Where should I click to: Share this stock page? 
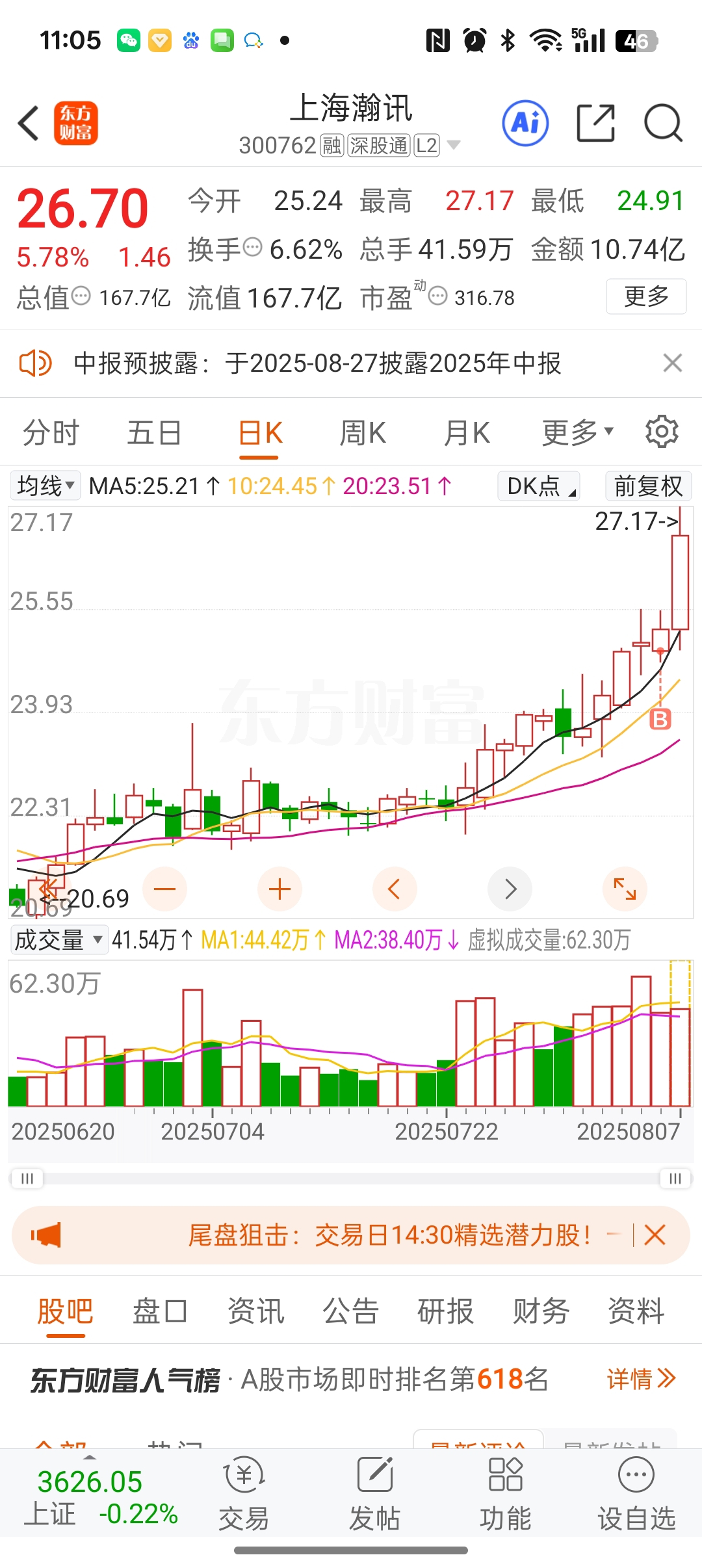tap(596, 123)
